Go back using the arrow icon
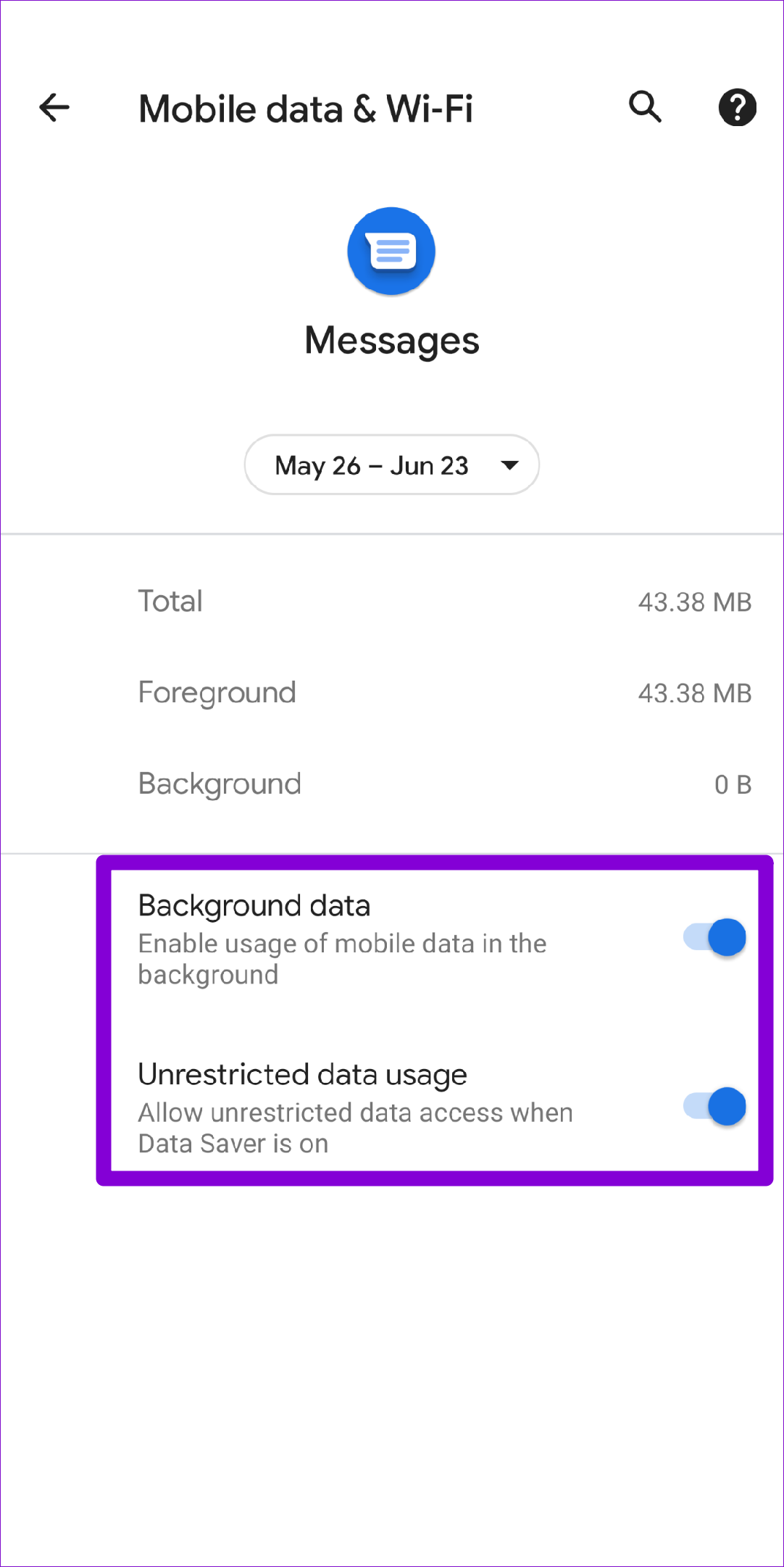 tap(54, 108)
